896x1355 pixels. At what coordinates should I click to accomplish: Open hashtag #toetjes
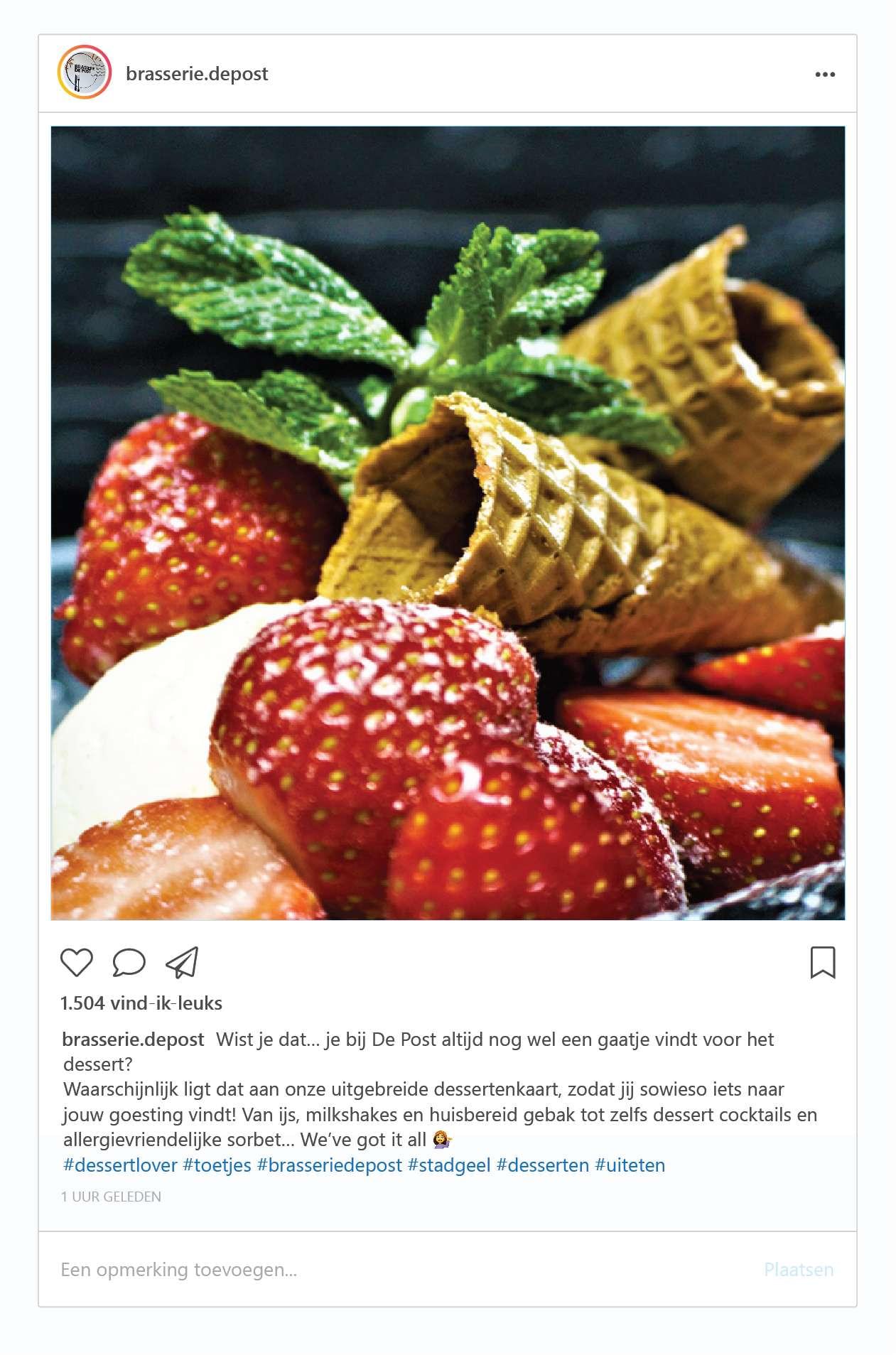217,1165
